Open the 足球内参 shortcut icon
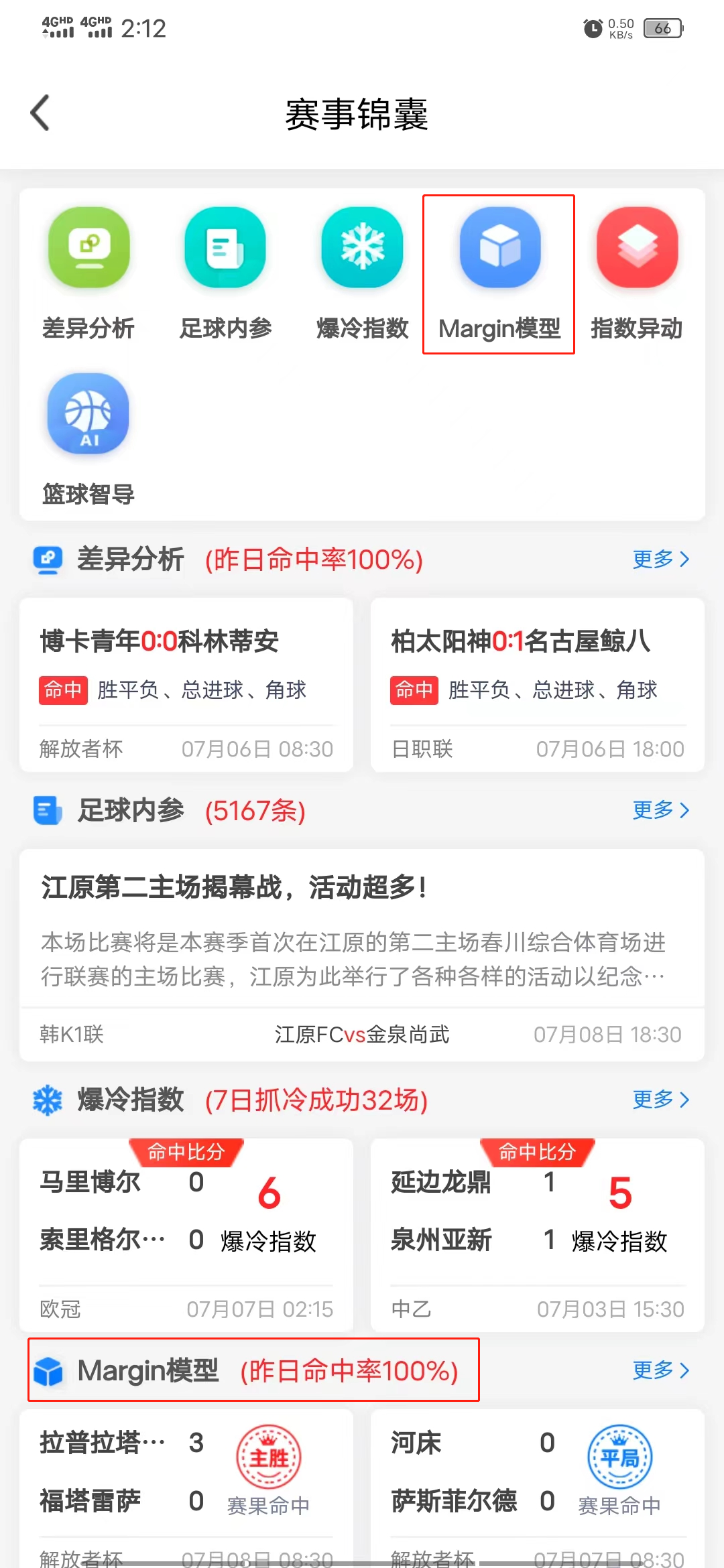 pyautogui.click(x=225, y=249)
